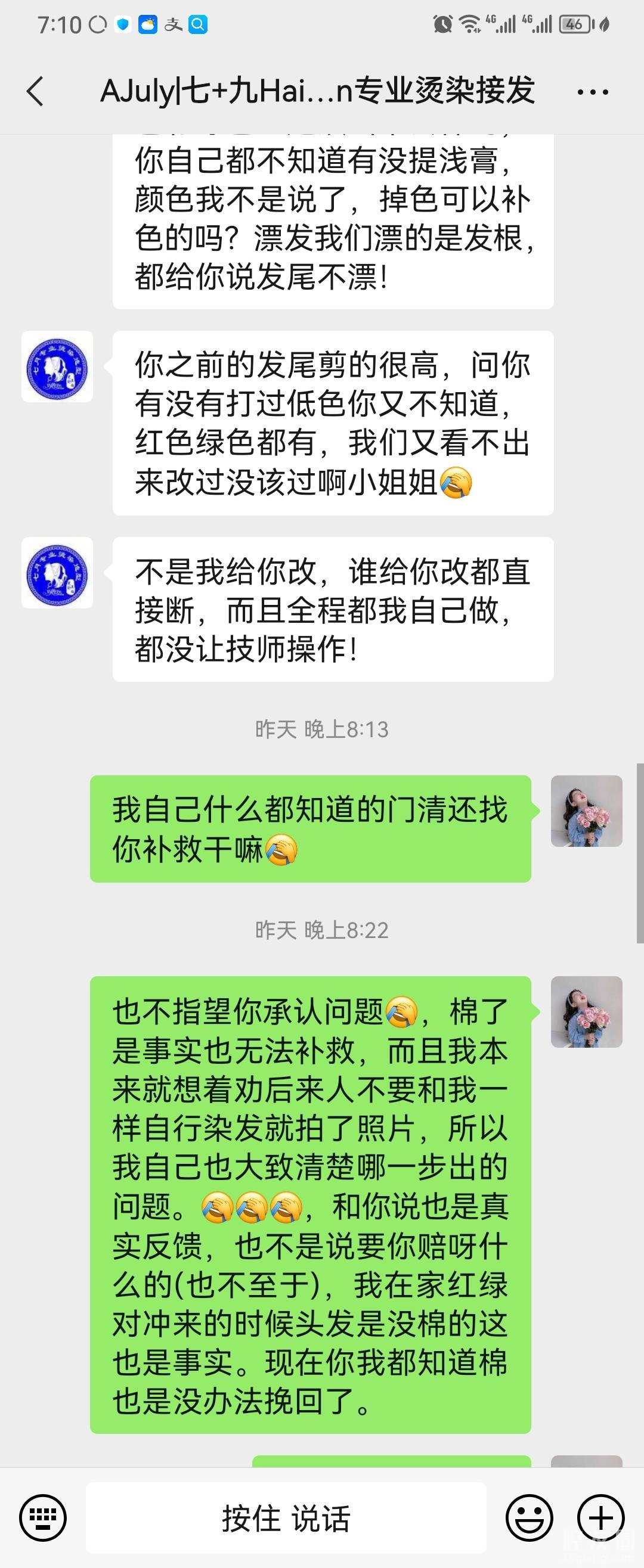Viewport: 644px width, 1568px height.
Task: Open the plus attachment menu
Action: (600, 1517)
